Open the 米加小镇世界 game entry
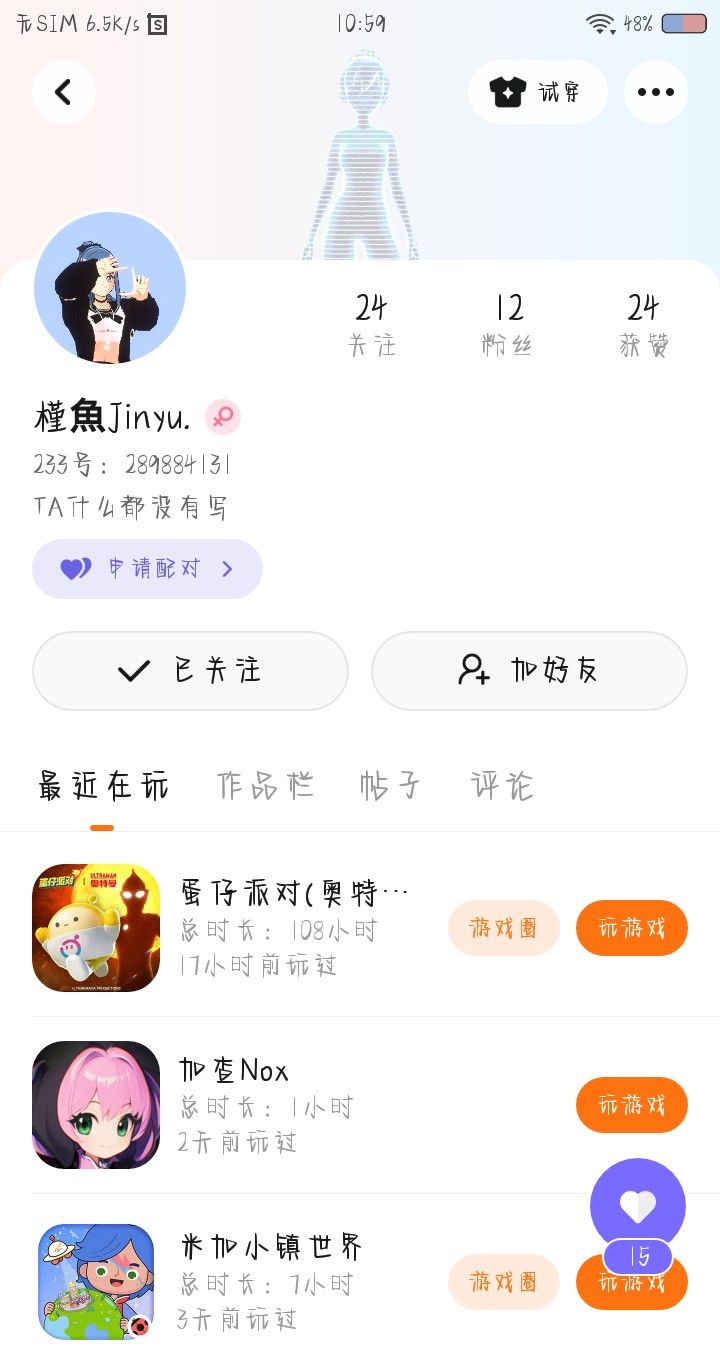The image size is (720, 1356). coord(270,1247)
